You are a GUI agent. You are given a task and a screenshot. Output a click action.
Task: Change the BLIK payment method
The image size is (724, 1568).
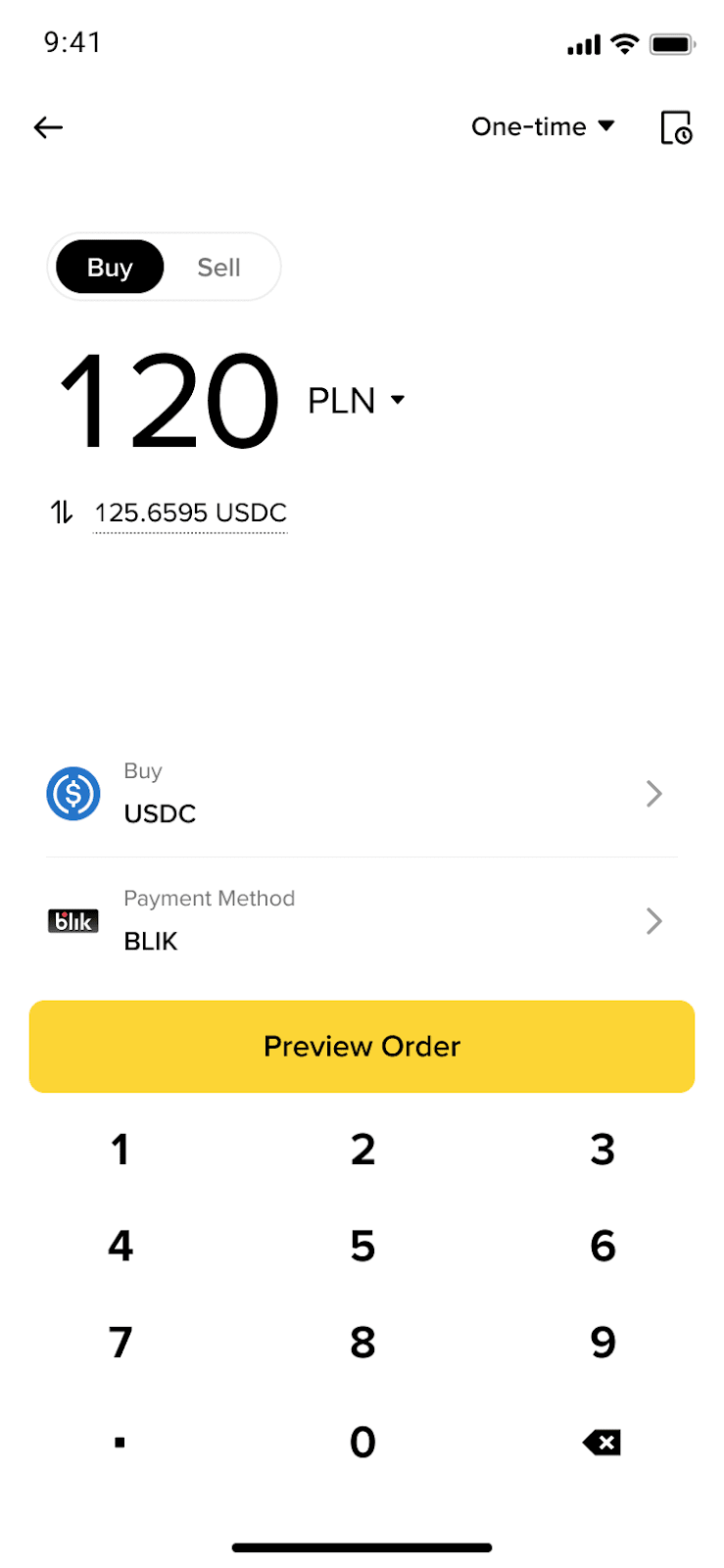tap(362, 921)
